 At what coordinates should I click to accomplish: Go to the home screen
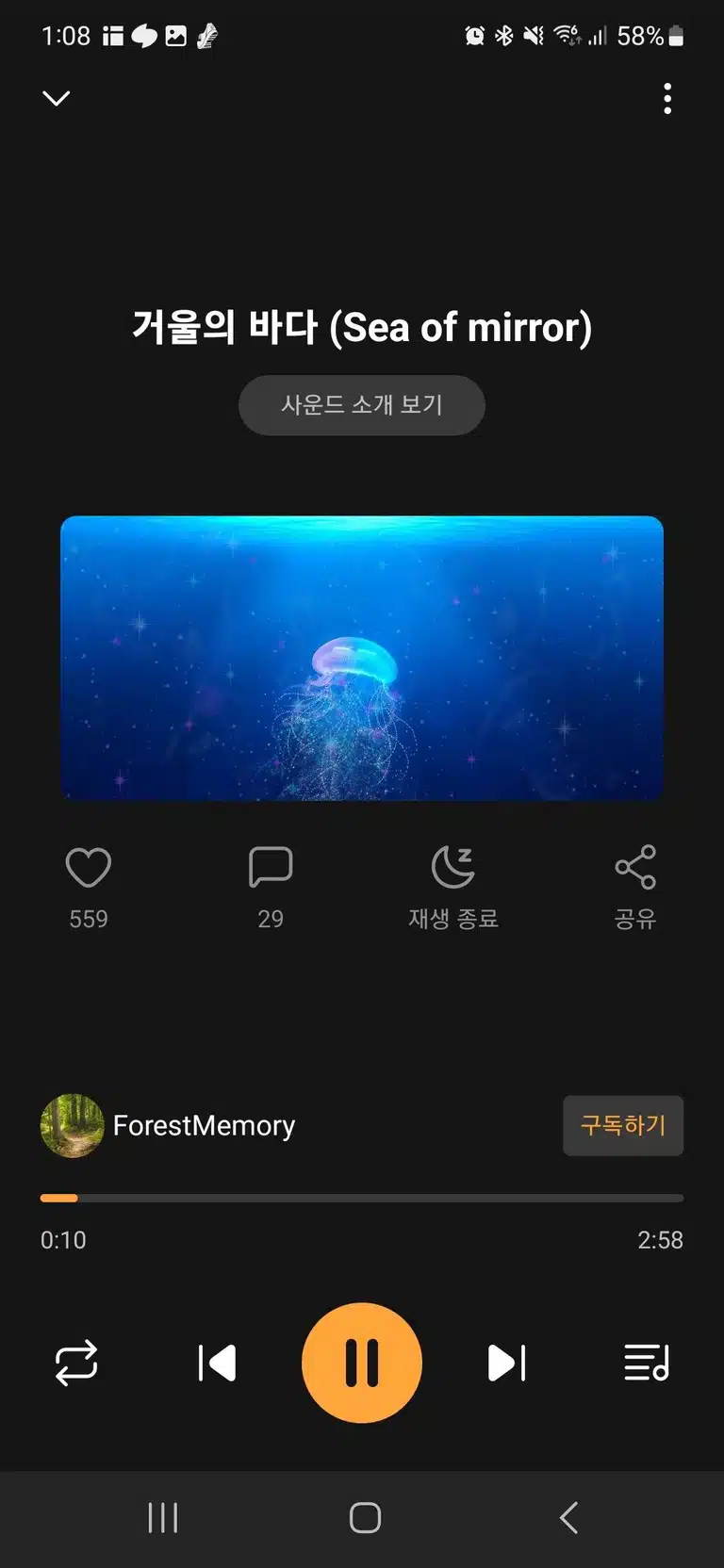pyautogui.click(x=365, y=1518)
